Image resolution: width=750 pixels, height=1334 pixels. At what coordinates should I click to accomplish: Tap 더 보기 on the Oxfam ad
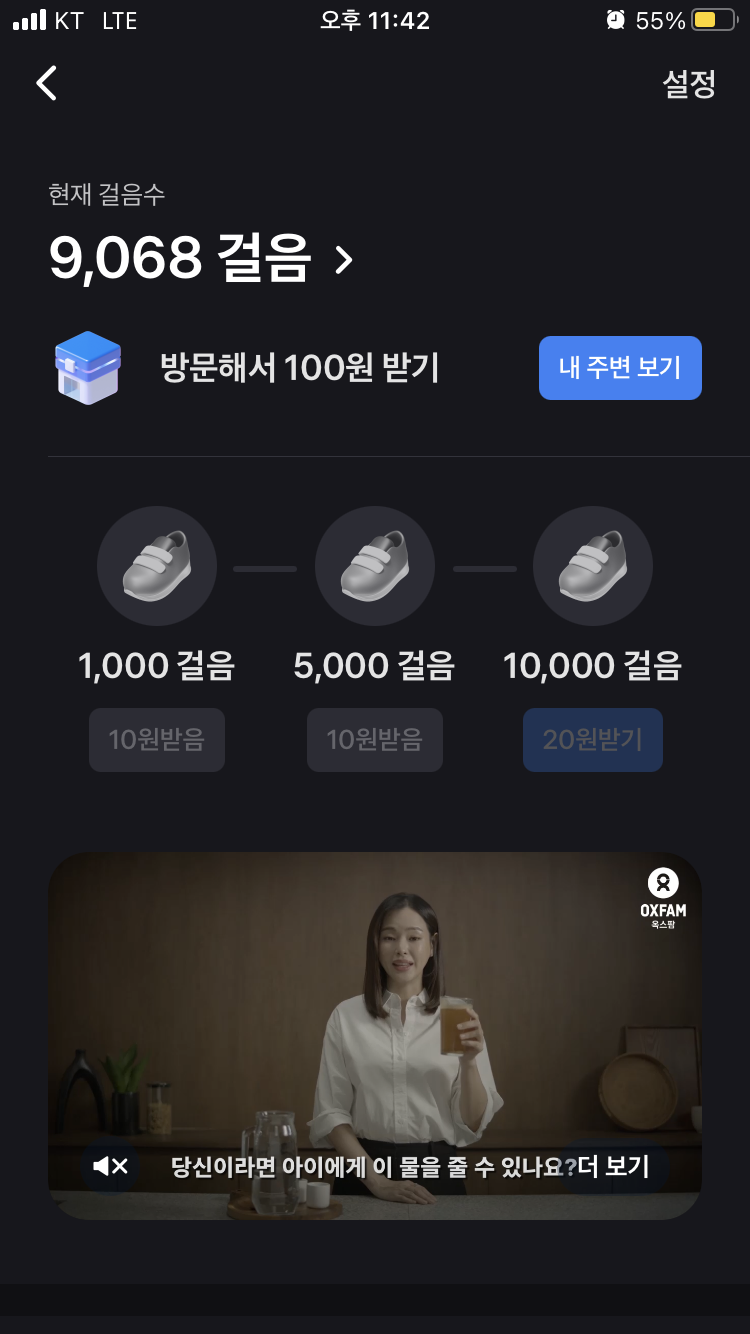[x=614, y=1166]
